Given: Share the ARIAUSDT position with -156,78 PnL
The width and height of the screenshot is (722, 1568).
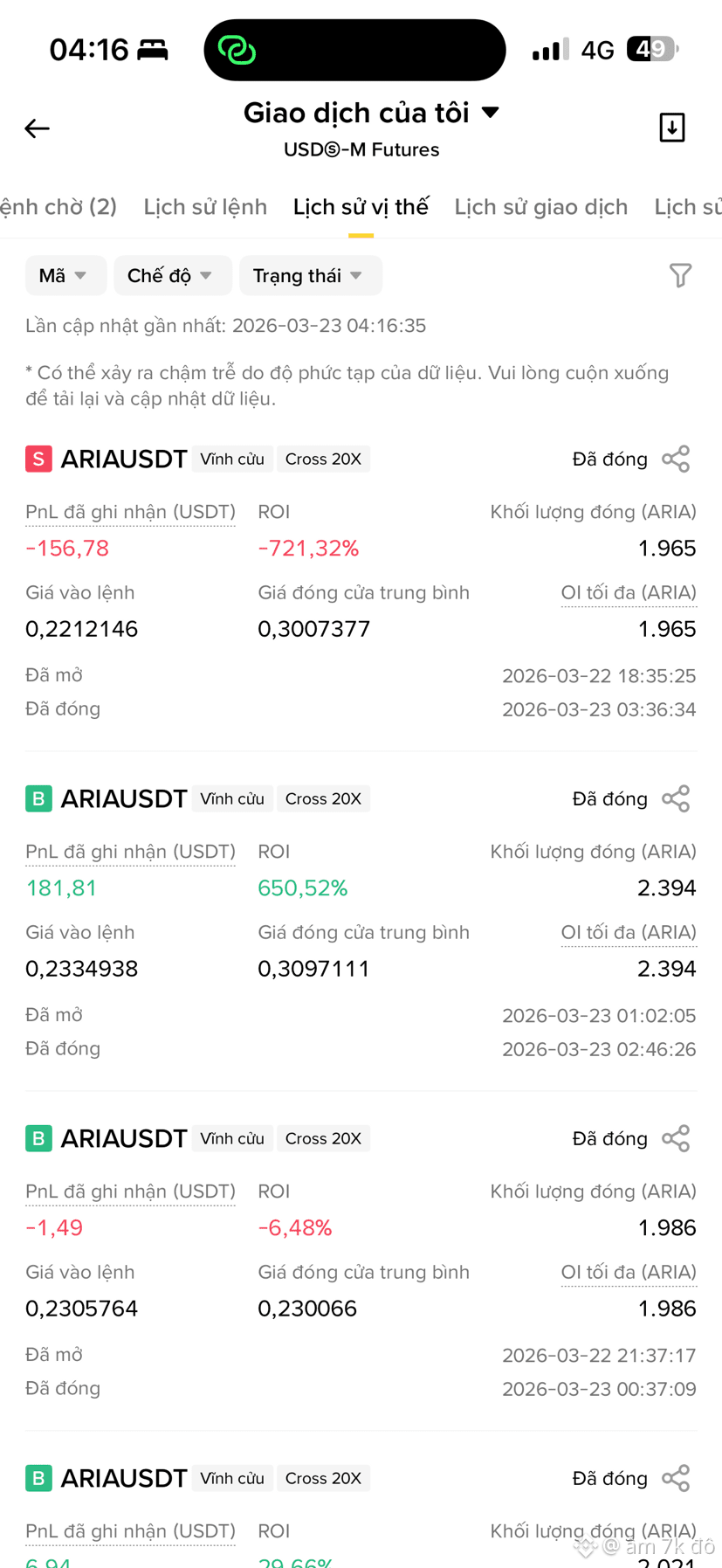Looking at the screenshot, I should pyautogui.click(x=676, y=459).
